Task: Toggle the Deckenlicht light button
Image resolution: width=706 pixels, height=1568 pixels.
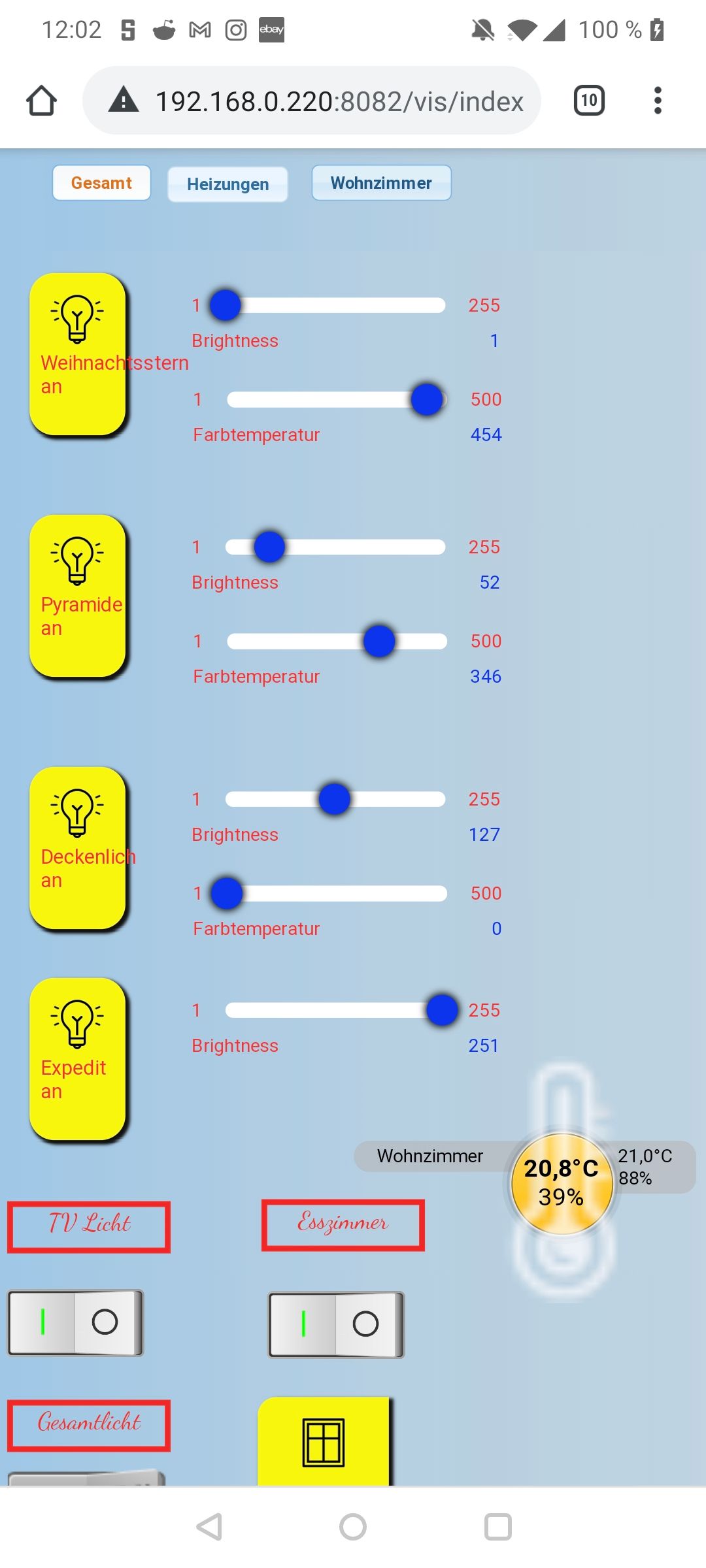Action: (x=78, y=847)
